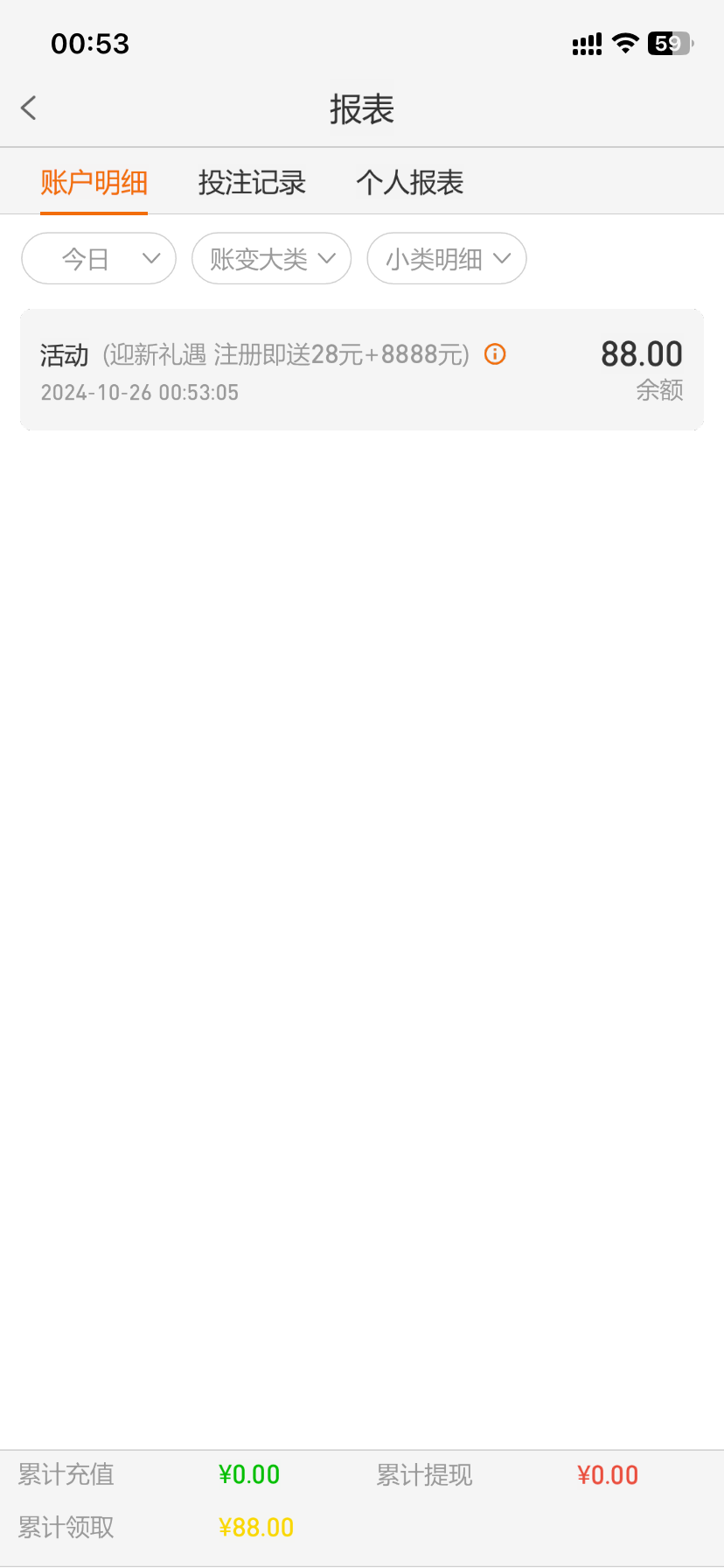Select the 账户明细 tab

point(94,183)
